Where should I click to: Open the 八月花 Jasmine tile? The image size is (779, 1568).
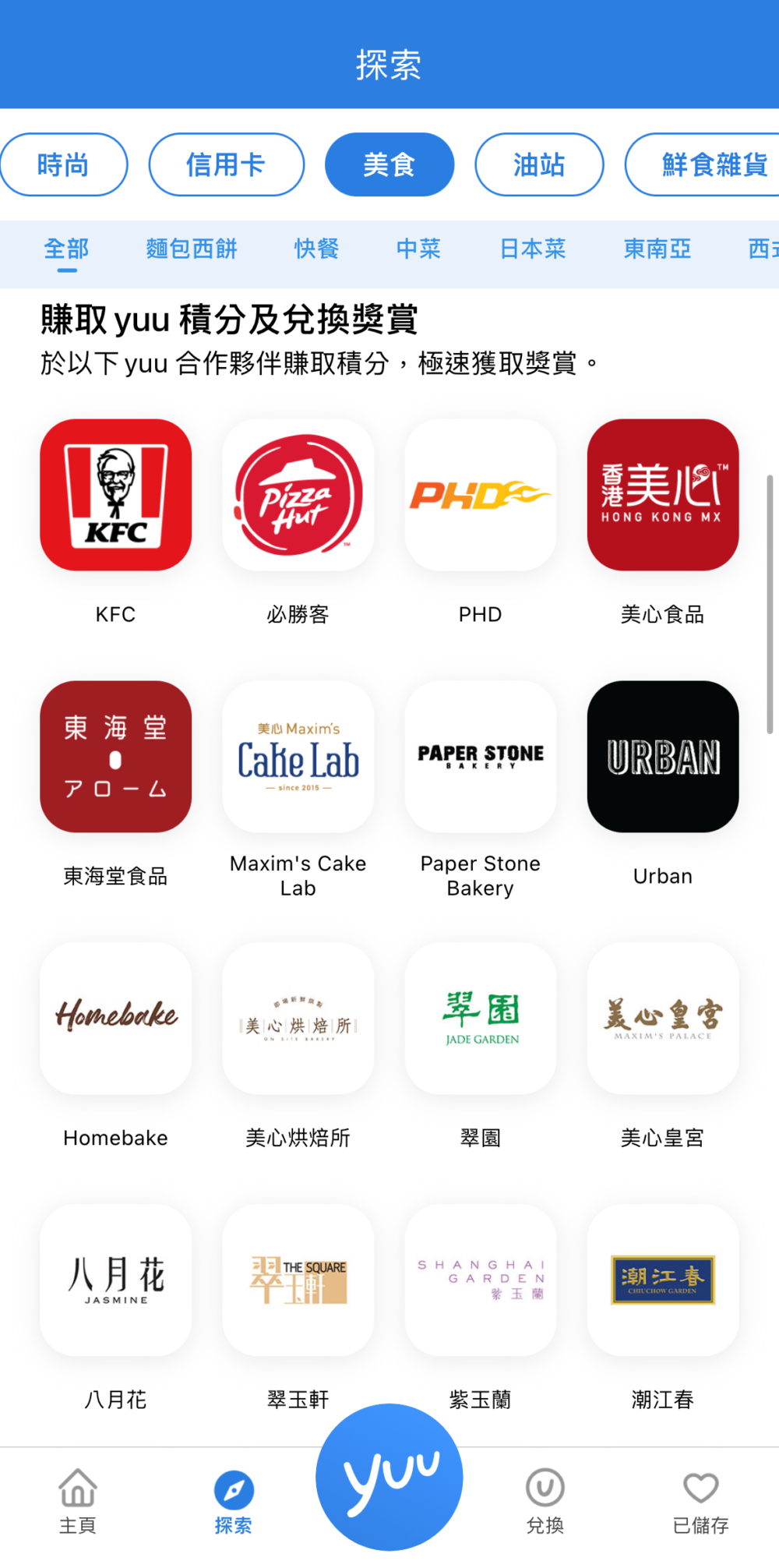(115, 1280)
